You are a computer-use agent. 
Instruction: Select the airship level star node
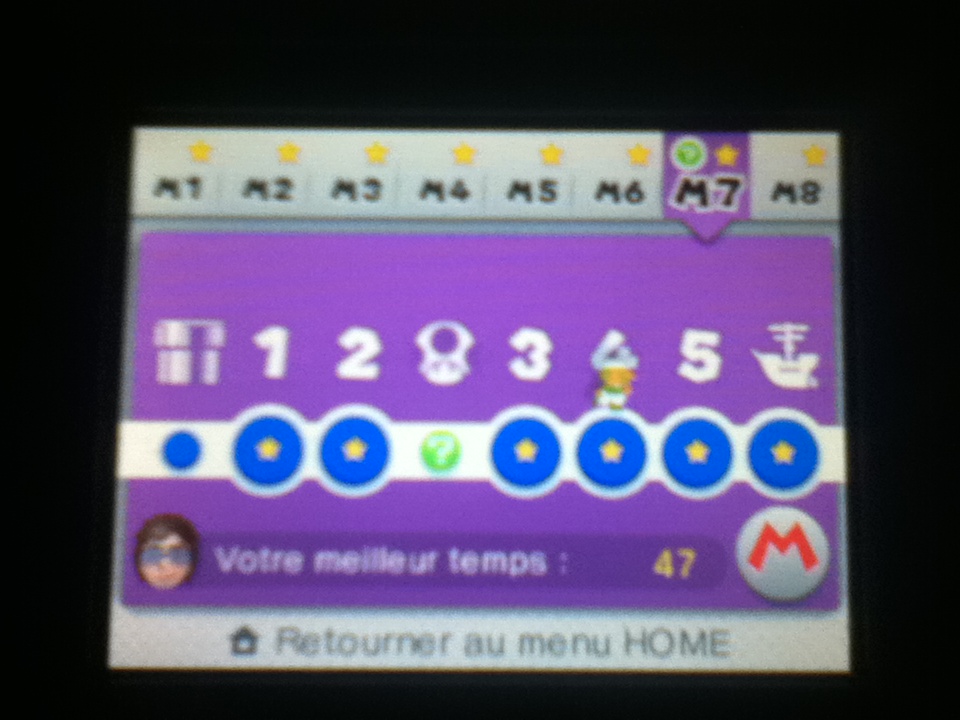pos(783,453)
